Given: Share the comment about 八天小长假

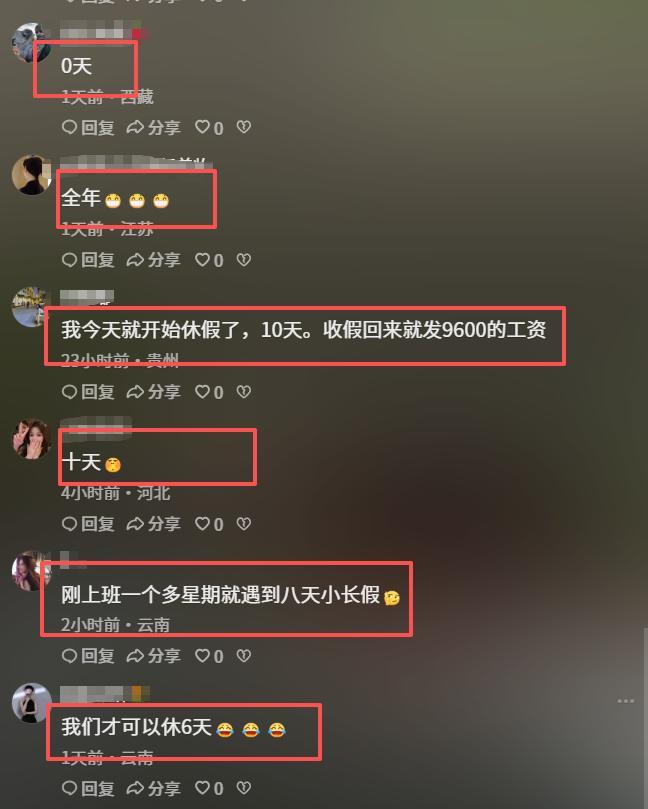Looking at the screenshot, I should pos(153,656).
